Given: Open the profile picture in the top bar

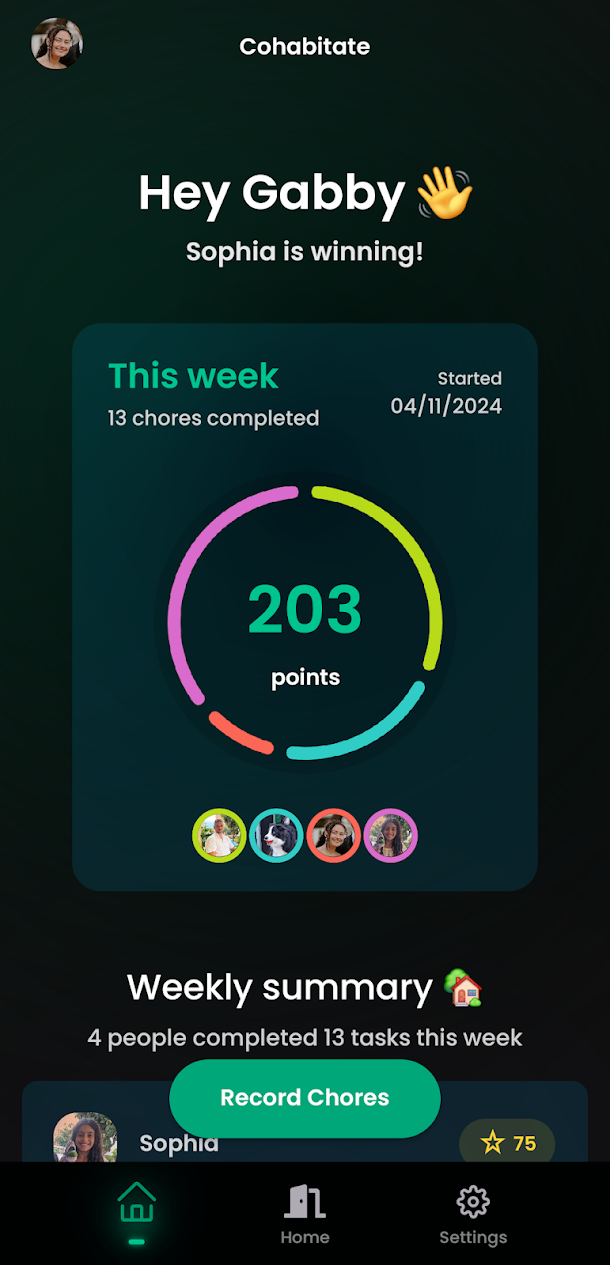Looking at the screenshot, I should click(57, 44).
